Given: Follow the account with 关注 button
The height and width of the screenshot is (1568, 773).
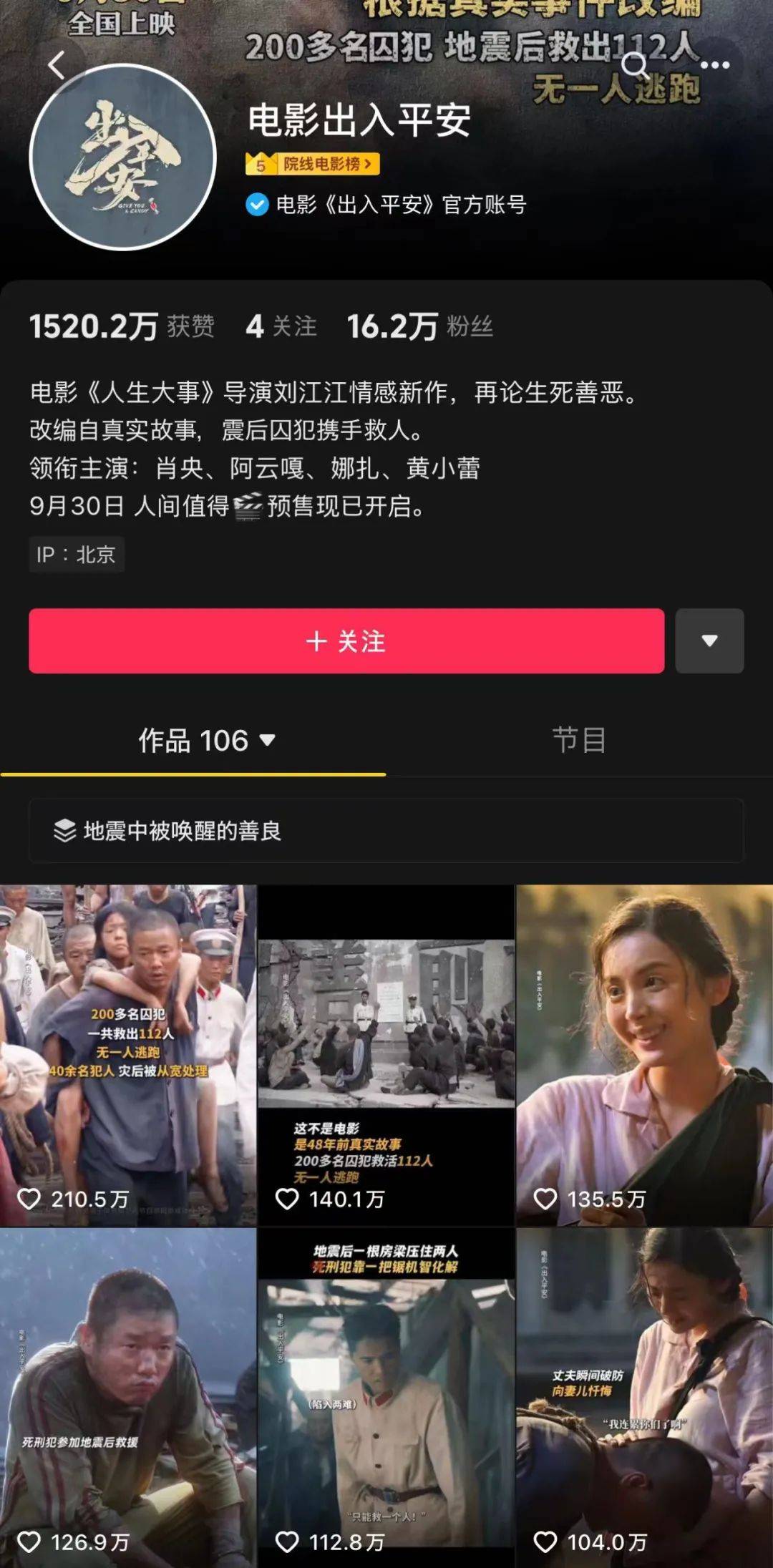Looking at the screenshot, I should (346, 641).
